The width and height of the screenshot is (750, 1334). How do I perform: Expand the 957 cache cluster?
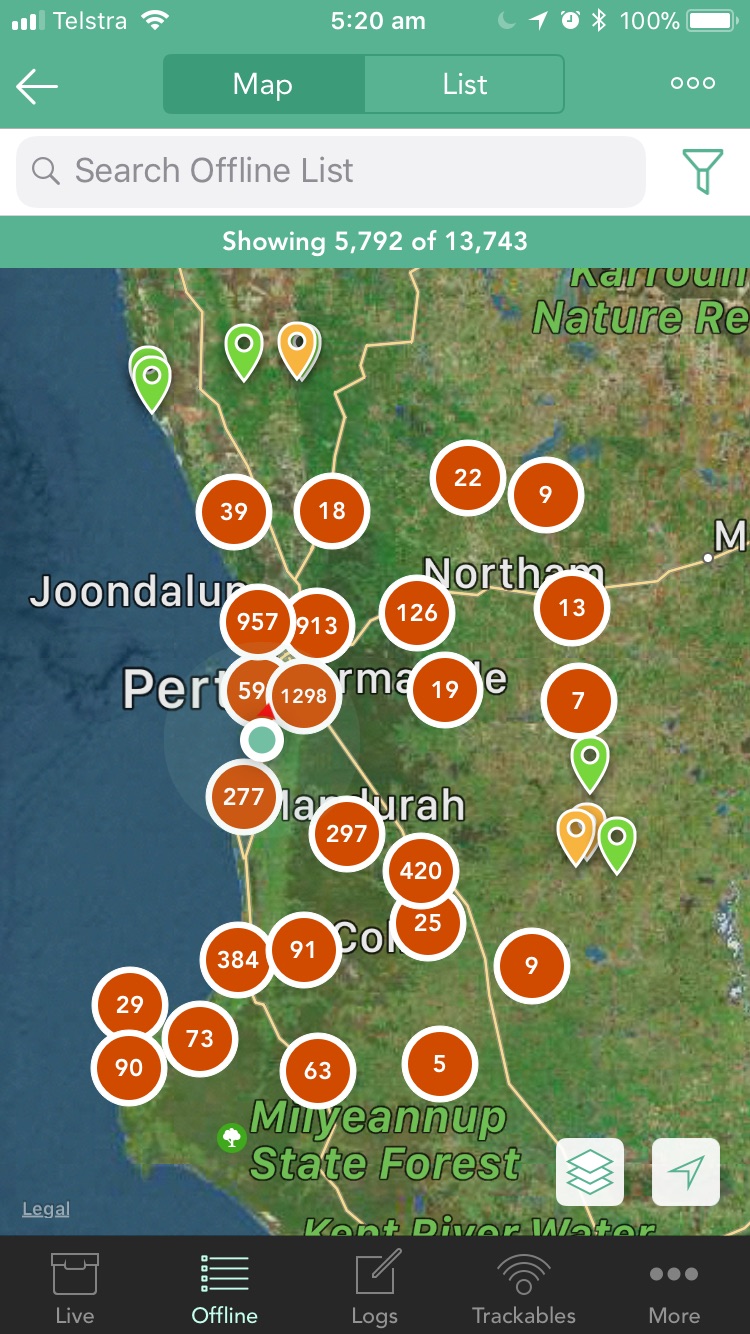257,622
